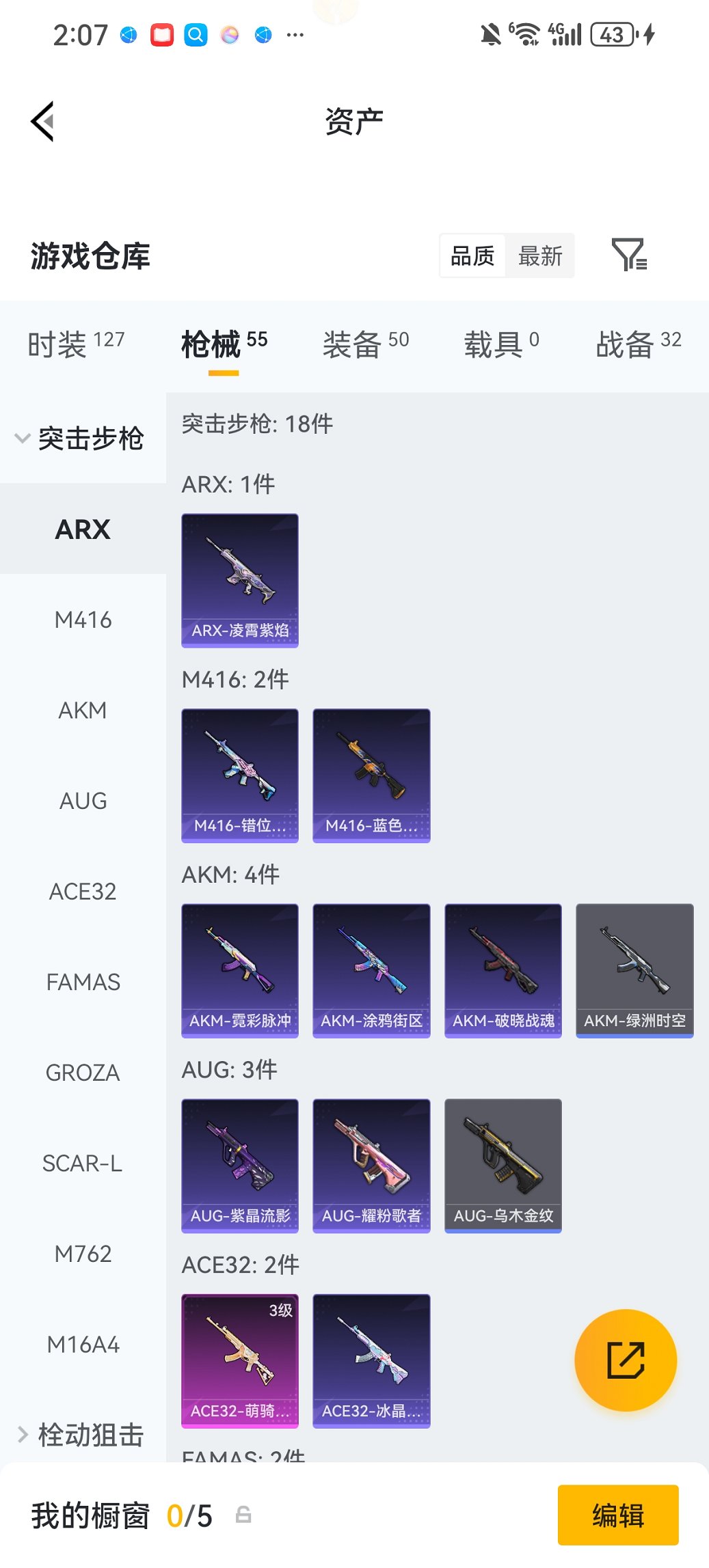This screenshot has height=1568, width=709.
Task: Switch sorting to 最新
Action: [x=540, y=256]
